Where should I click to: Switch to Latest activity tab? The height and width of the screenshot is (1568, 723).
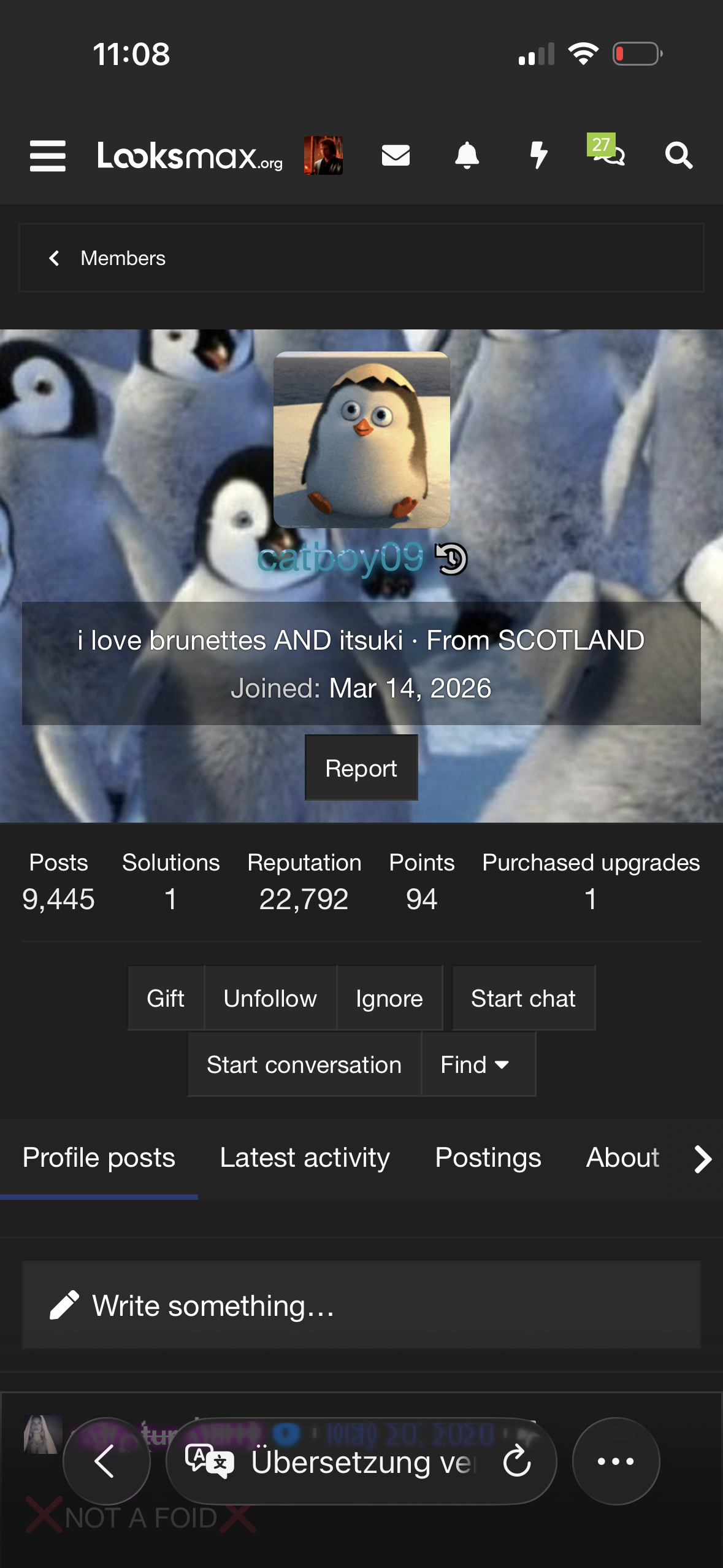coord(305,1158)
